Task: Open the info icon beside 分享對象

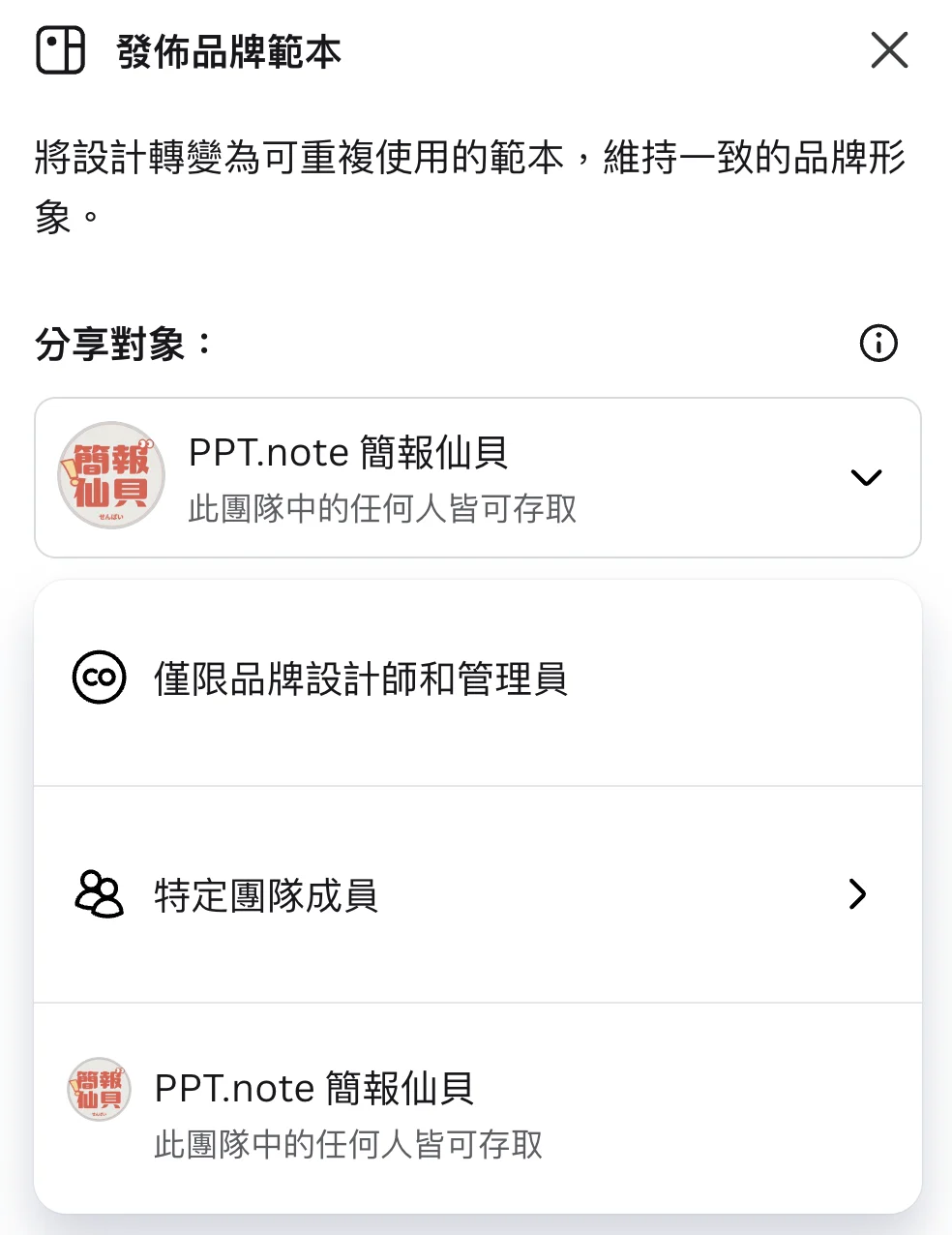Action: coord(878,343)
